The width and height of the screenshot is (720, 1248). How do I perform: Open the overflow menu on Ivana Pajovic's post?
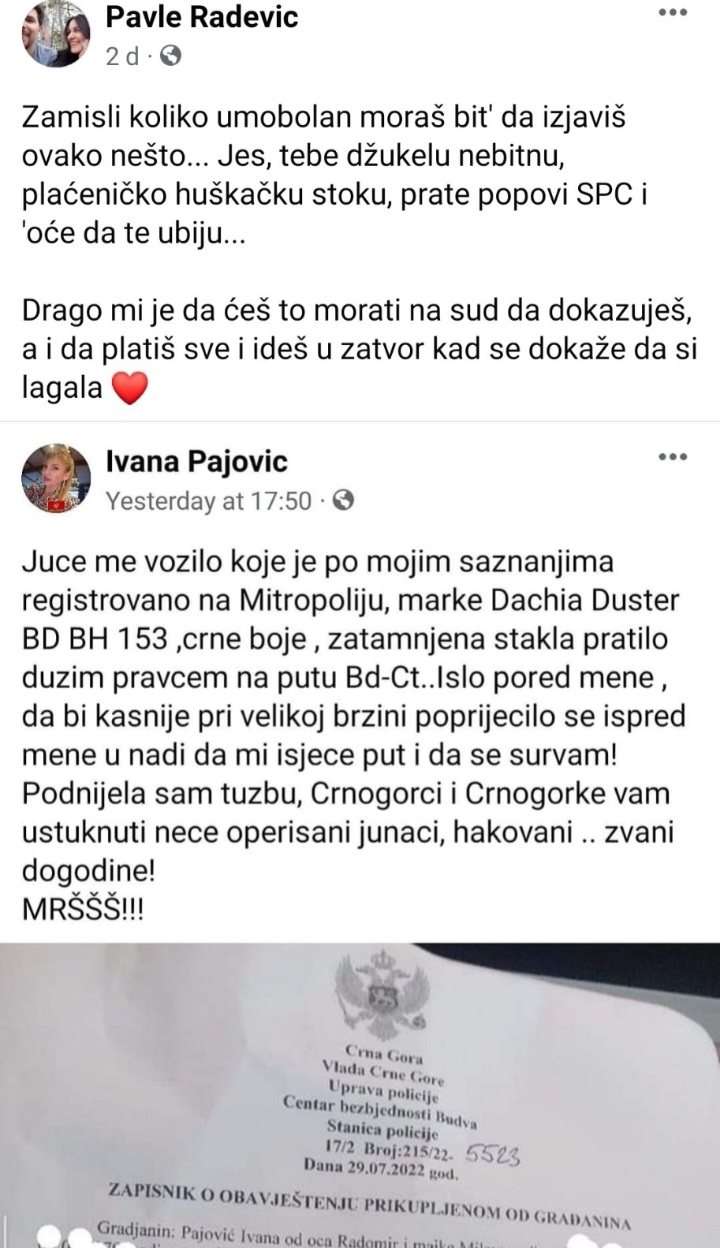point(672,458)
